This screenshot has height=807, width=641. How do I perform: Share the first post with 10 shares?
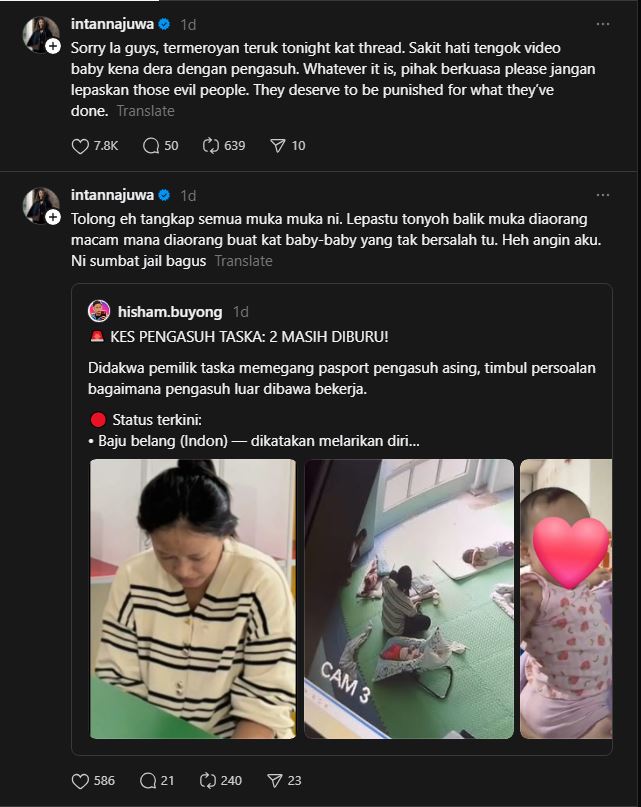coord(278,146)
